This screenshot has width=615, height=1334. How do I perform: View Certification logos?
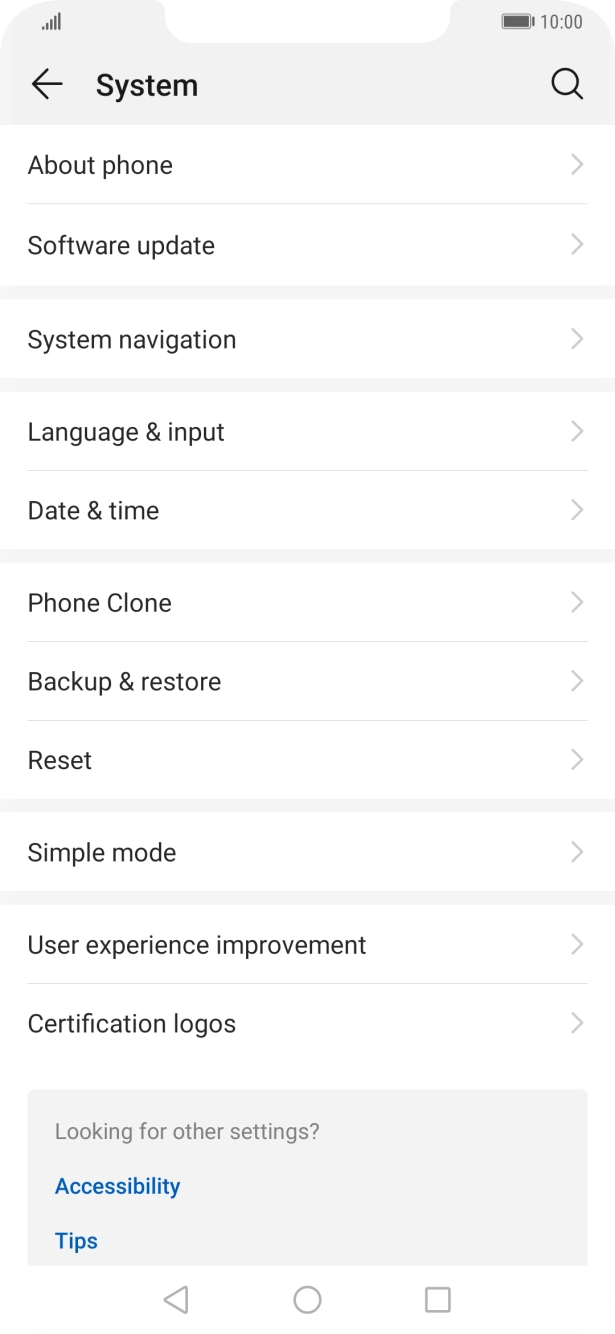coord(307,1024)
